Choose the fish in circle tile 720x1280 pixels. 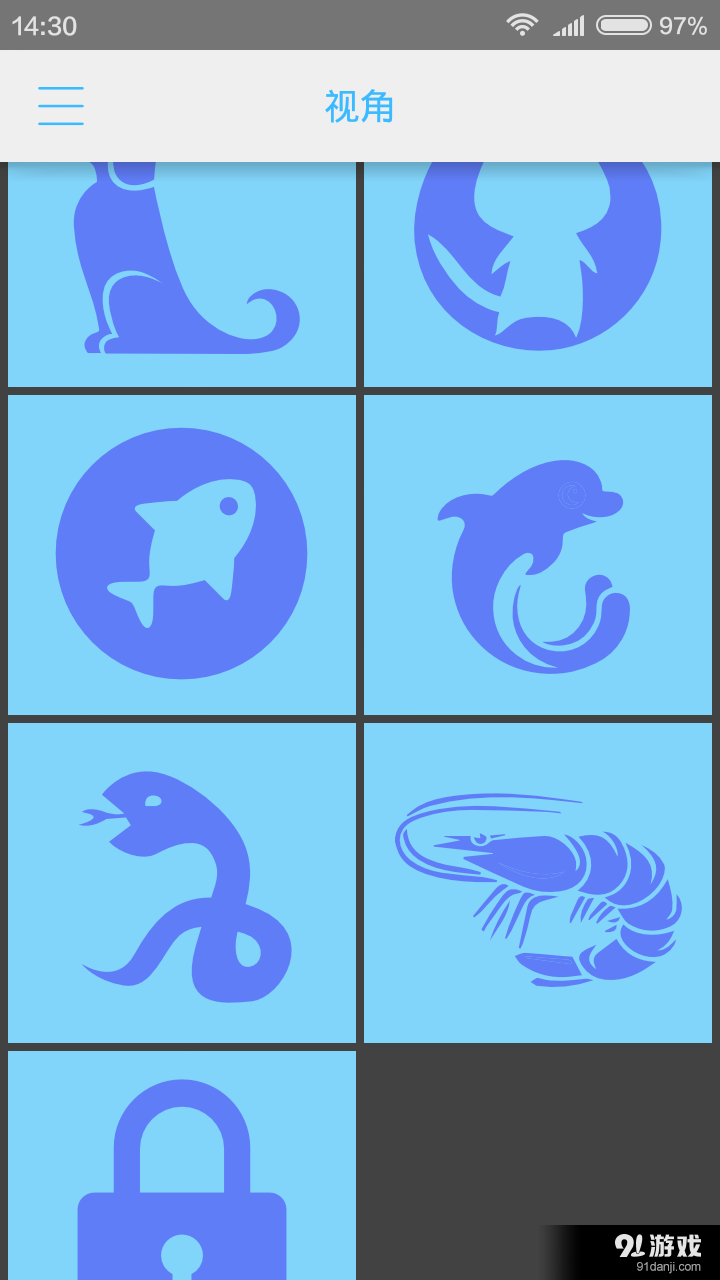pyautogui.click(x=182, y=554)
